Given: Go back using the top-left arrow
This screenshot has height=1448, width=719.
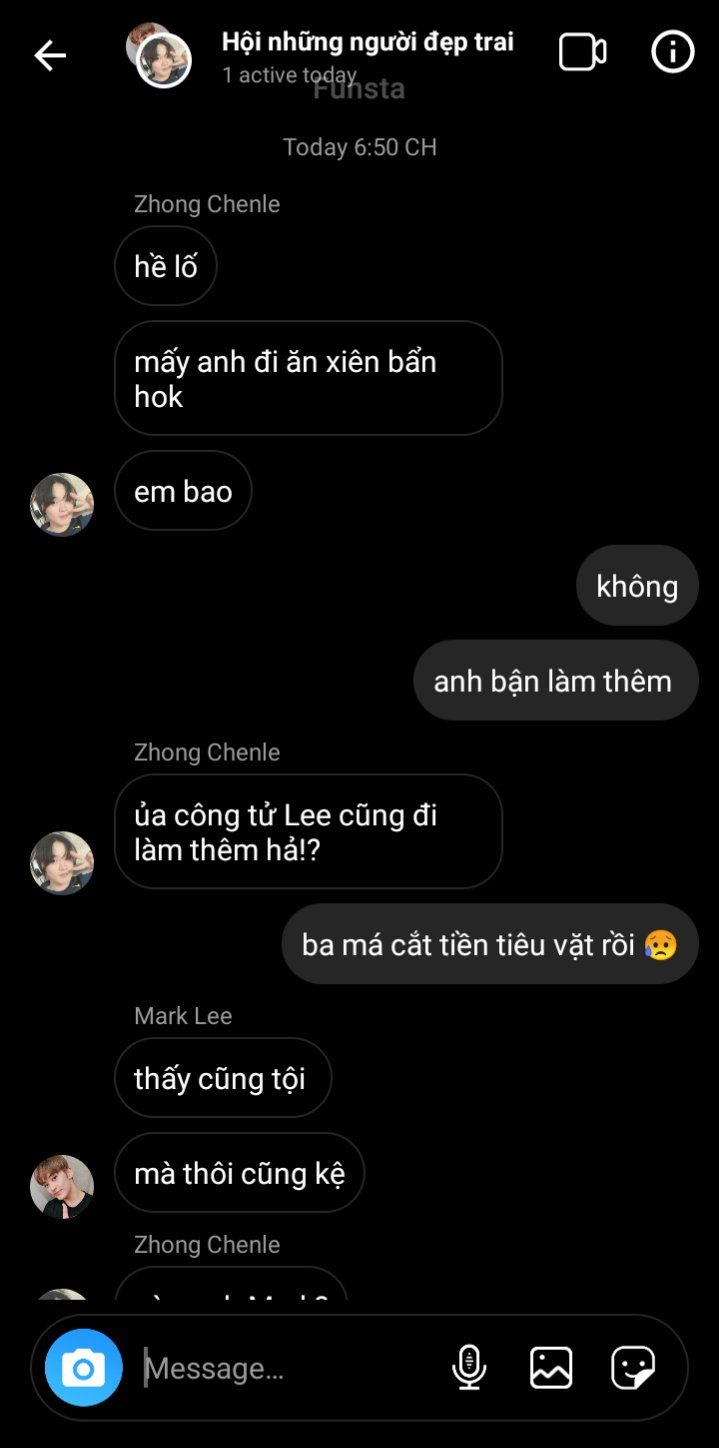Looking at the screenshot, I should point(50,55).
